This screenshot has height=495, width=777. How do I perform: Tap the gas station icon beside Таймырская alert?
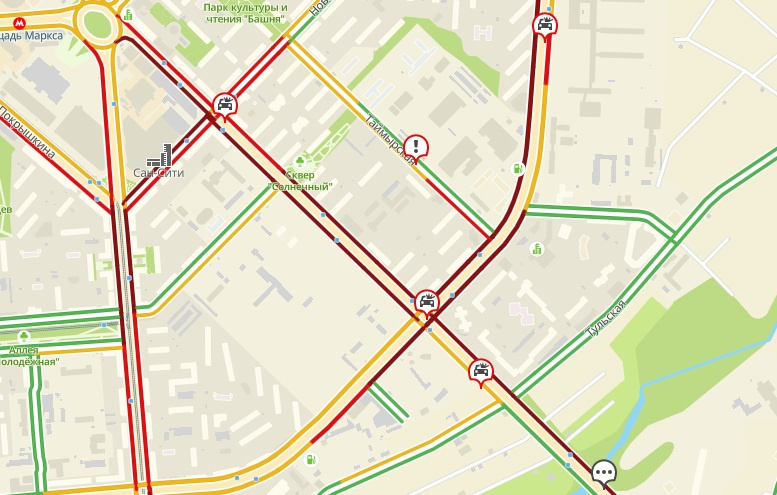[x=518, y=168]
